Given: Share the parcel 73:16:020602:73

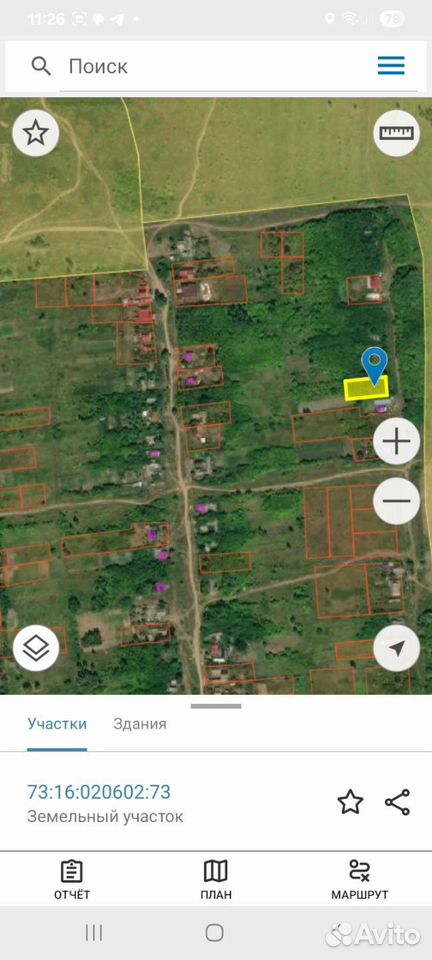Looking at the screenshot, I should pyautogui.click(x=397, y=802).
